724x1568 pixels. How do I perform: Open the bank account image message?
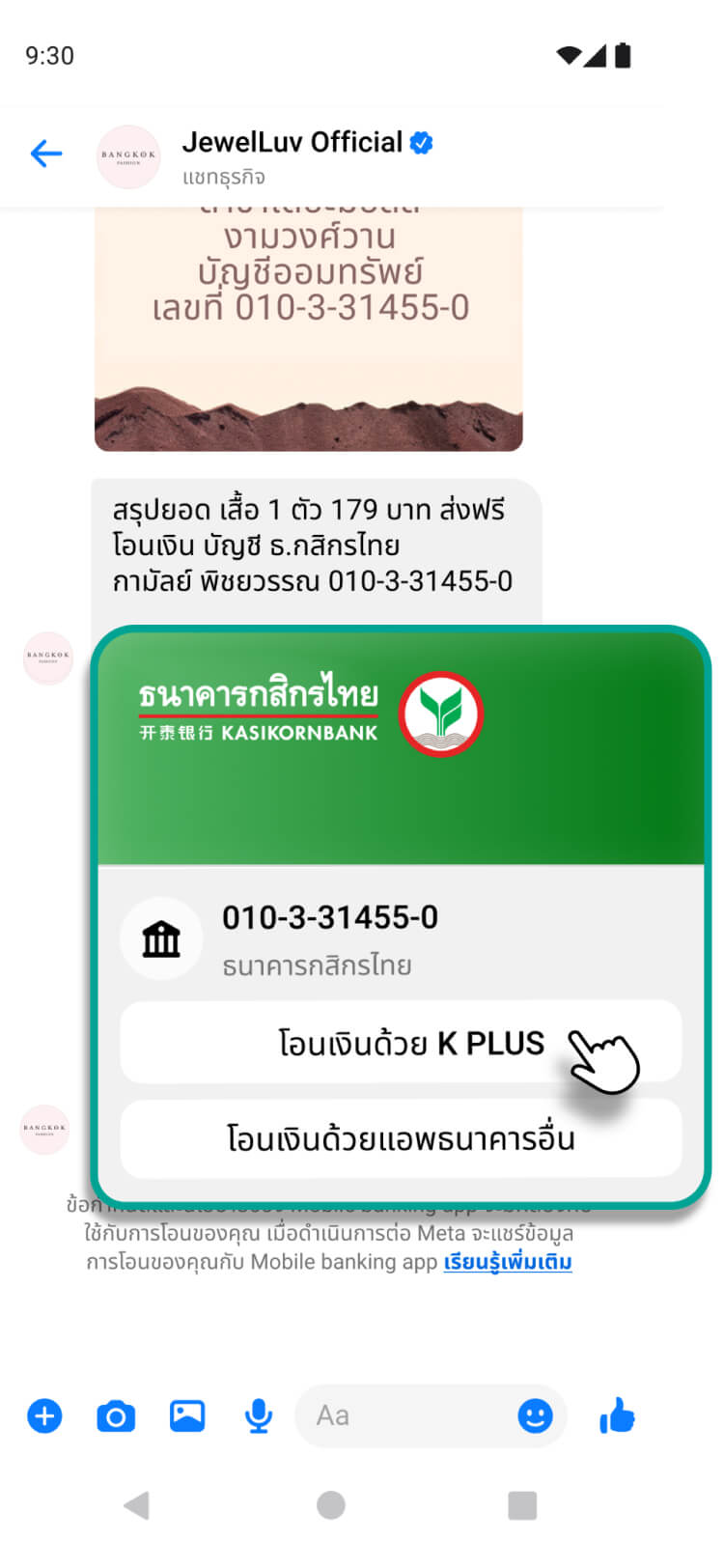(308, 328)
